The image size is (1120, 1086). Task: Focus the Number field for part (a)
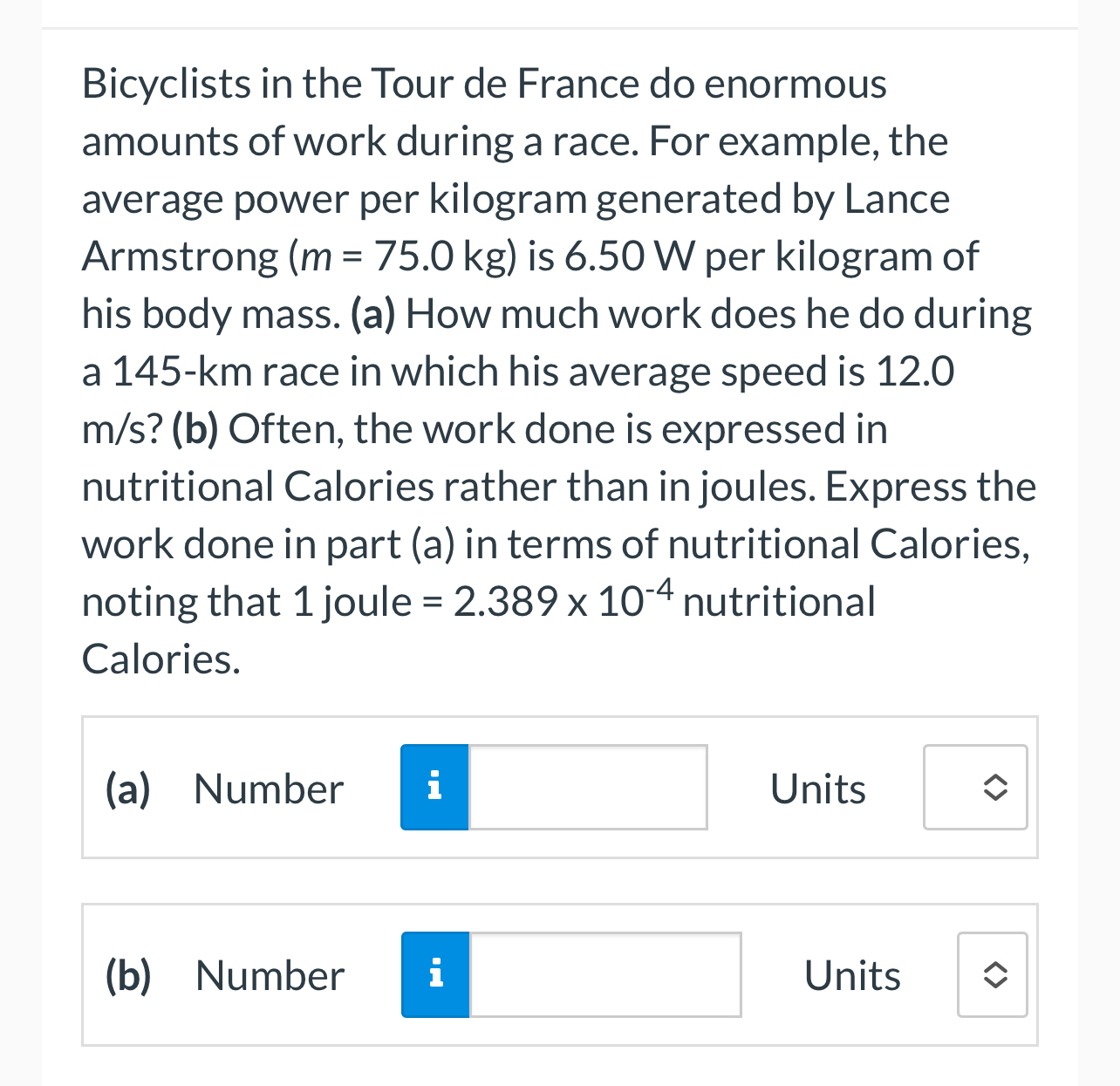tap(588, 787)
